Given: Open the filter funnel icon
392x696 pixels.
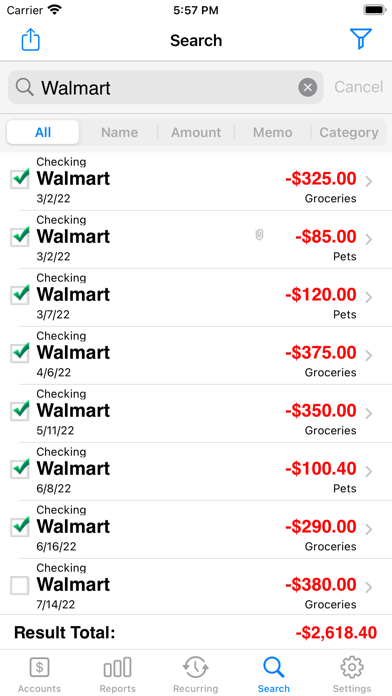Looking at the screenshot, I should (x=360, y=40).
